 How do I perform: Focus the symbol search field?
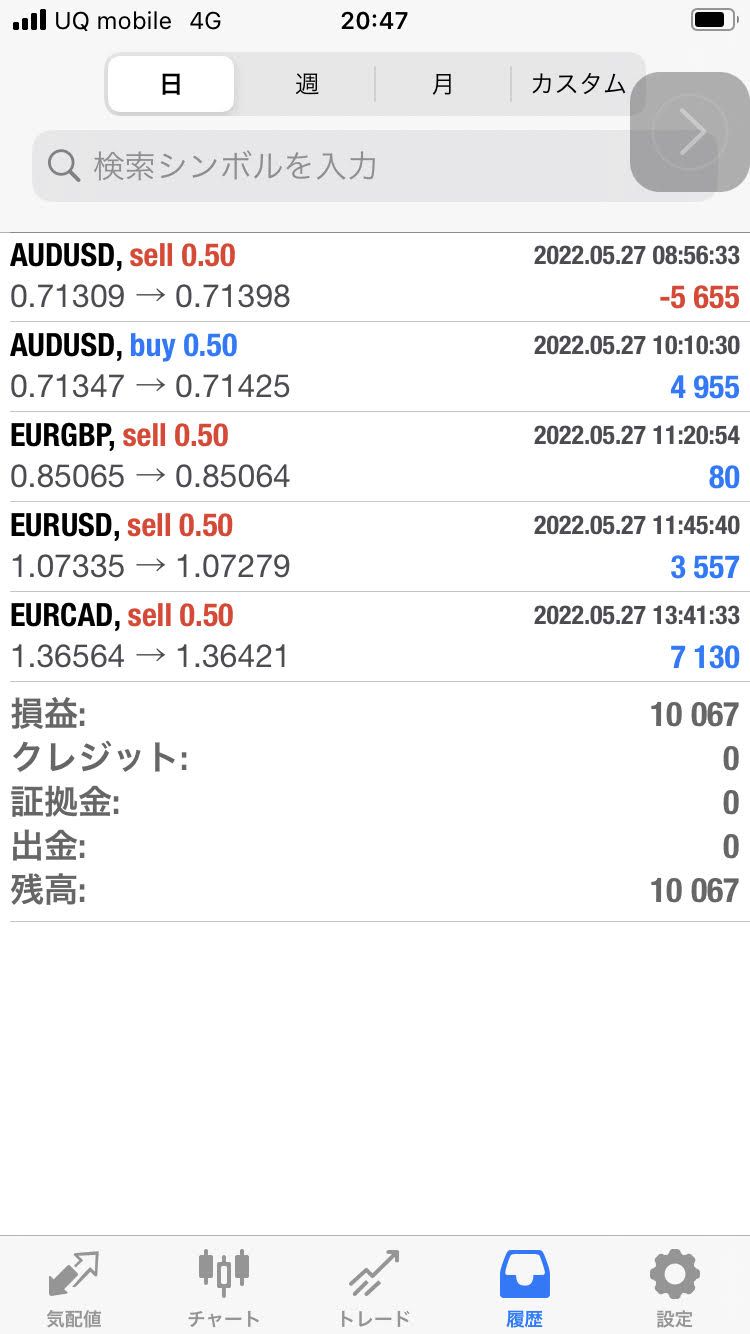(x=375, y=166)
